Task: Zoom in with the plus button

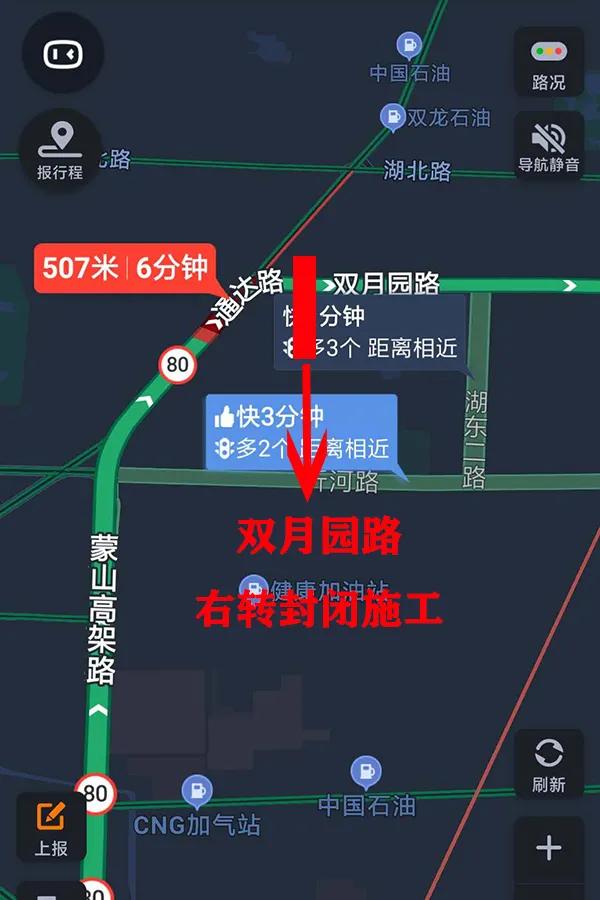Action: point(548,849)
